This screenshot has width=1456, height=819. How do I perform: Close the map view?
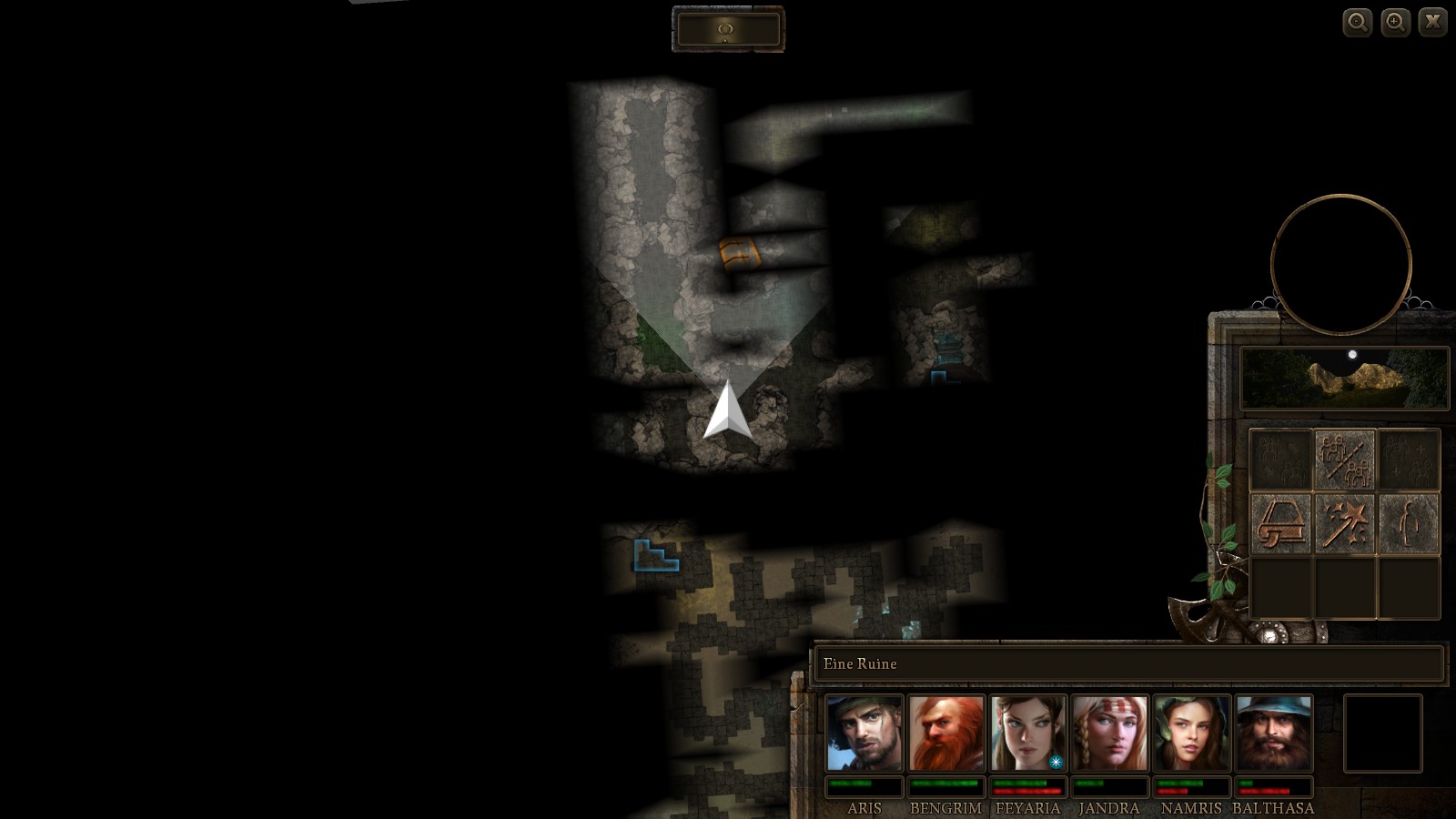pos(1433,22)
